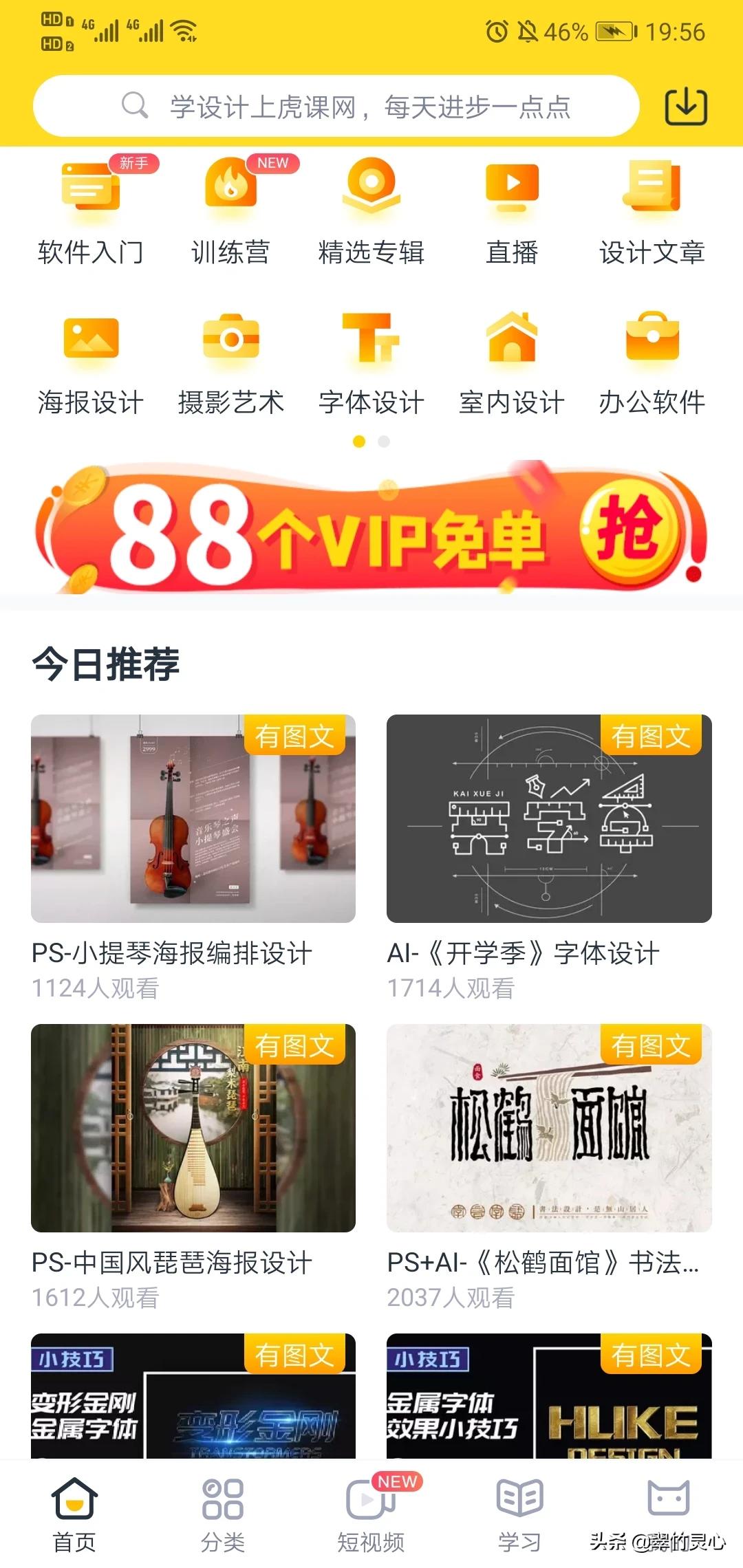743x1568 pixels.
Task: Select the 海报设计 poster design category
Action: pos(89,358)
